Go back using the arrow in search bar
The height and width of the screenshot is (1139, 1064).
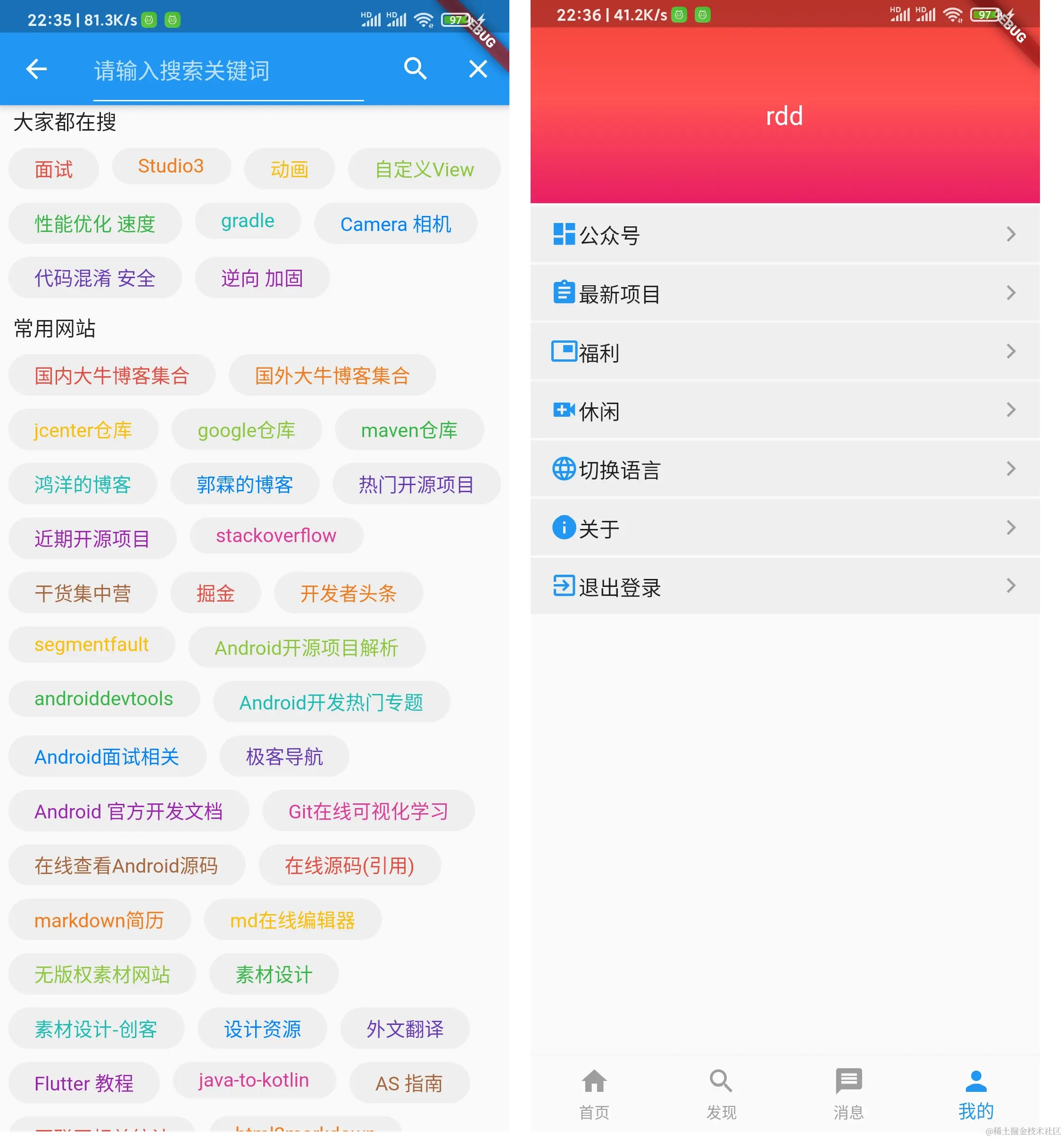(x=37, y=69)
